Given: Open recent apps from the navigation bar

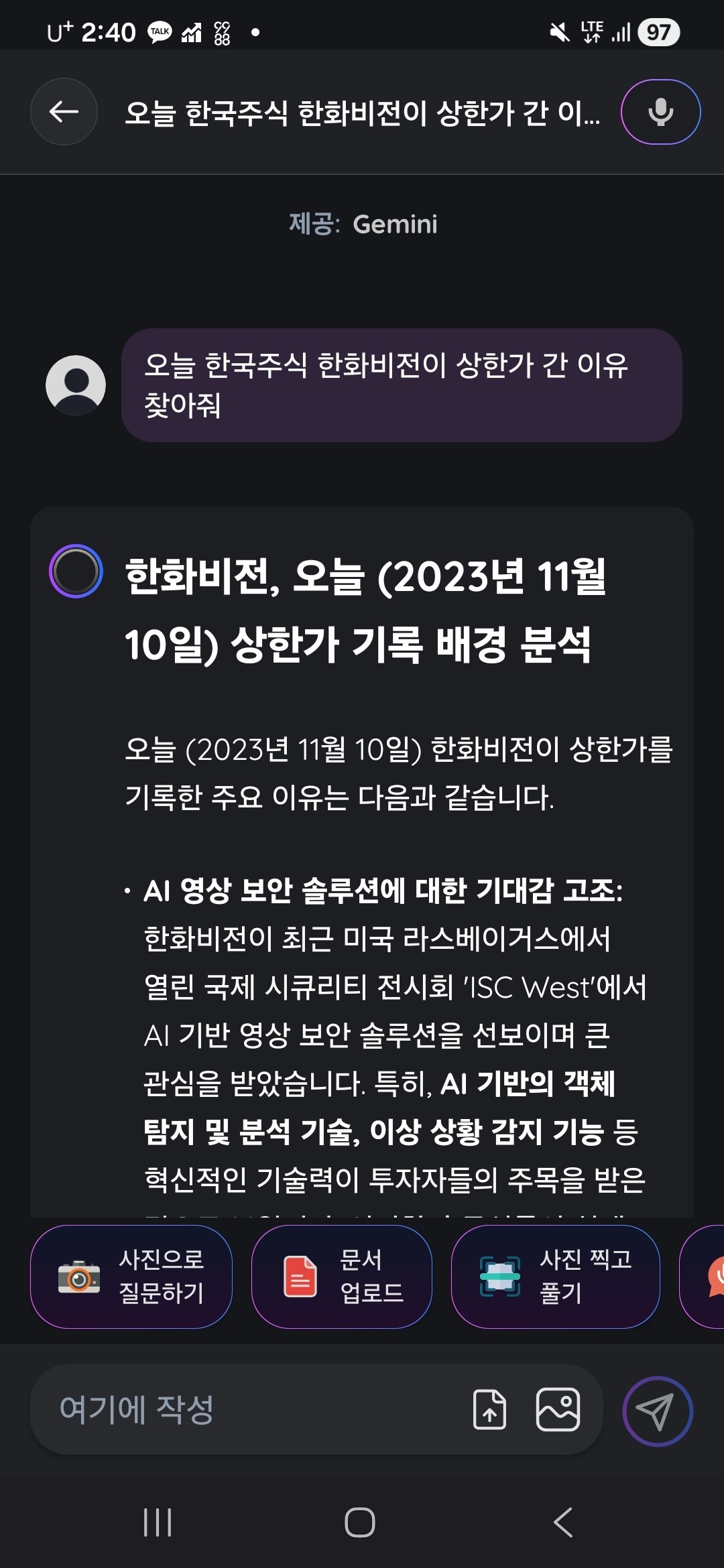Looking at the screenshot, I should coord(158,1522).
